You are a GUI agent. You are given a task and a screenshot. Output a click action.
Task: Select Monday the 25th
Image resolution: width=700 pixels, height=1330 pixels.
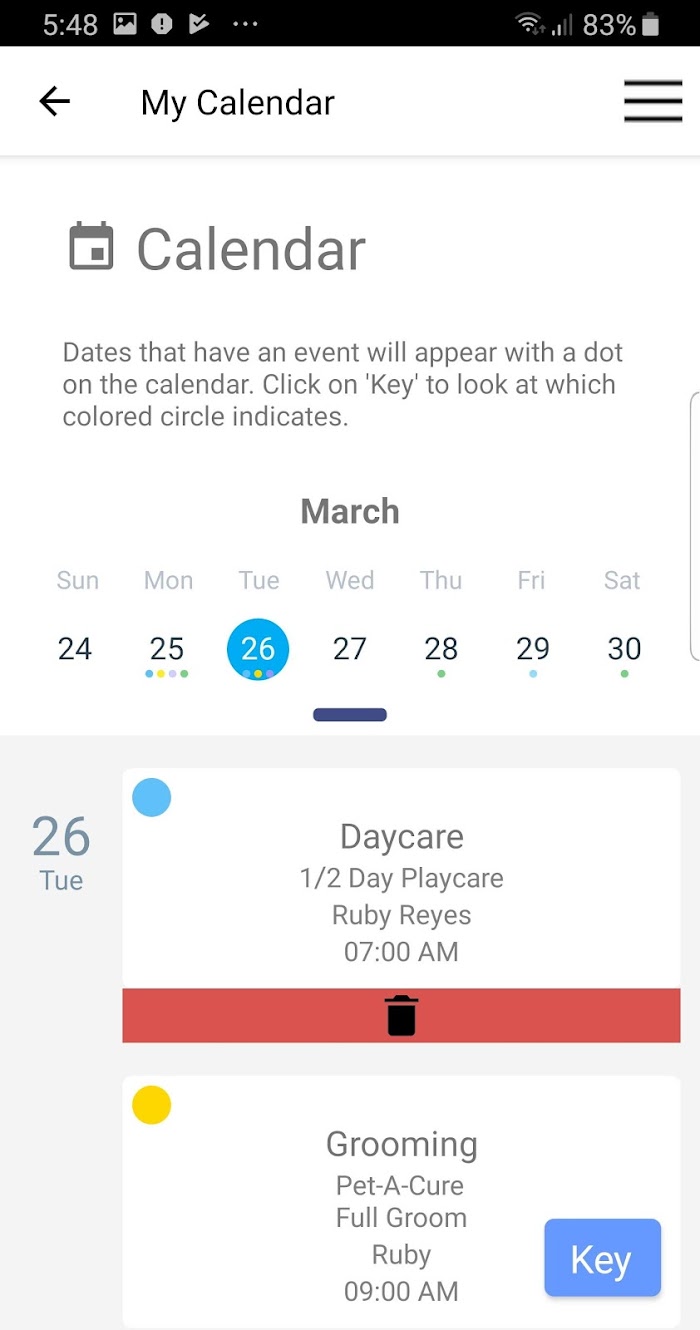[167, 649]
